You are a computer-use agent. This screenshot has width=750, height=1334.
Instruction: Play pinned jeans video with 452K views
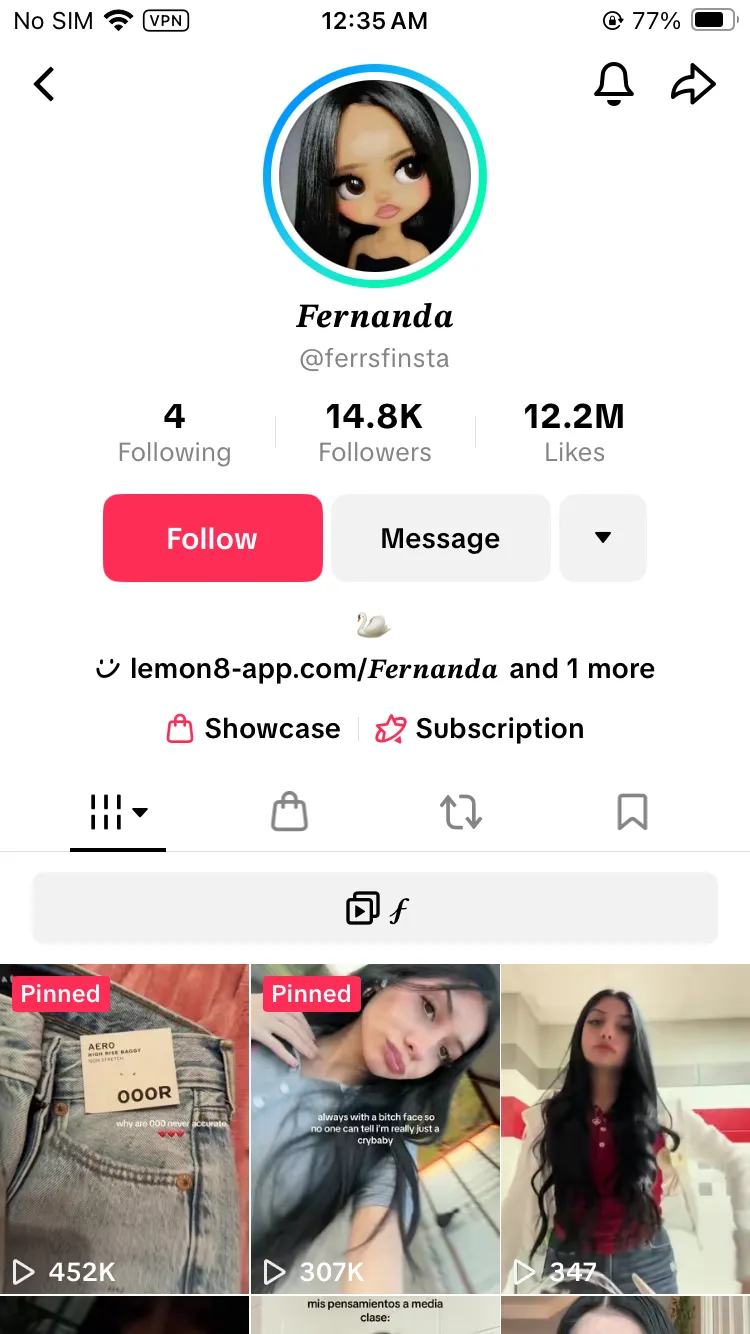[124, 1128]
